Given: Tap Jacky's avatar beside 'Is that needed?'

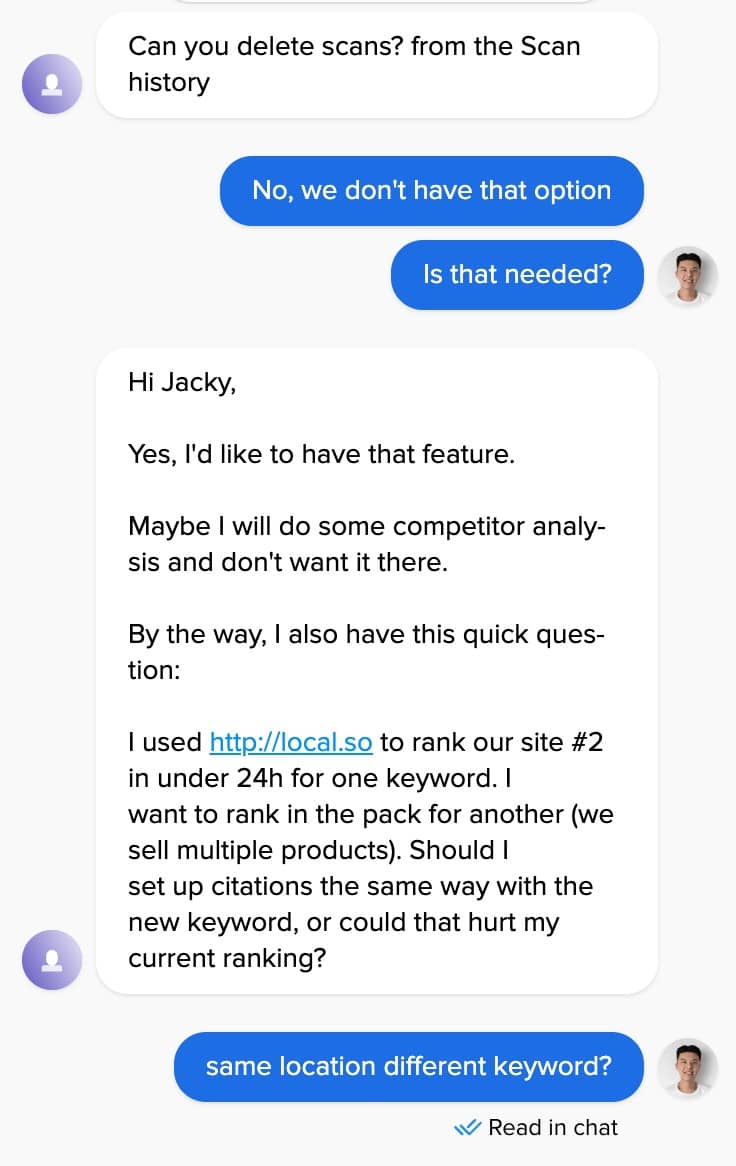Looking at the screenshot, I should (688, 275).
